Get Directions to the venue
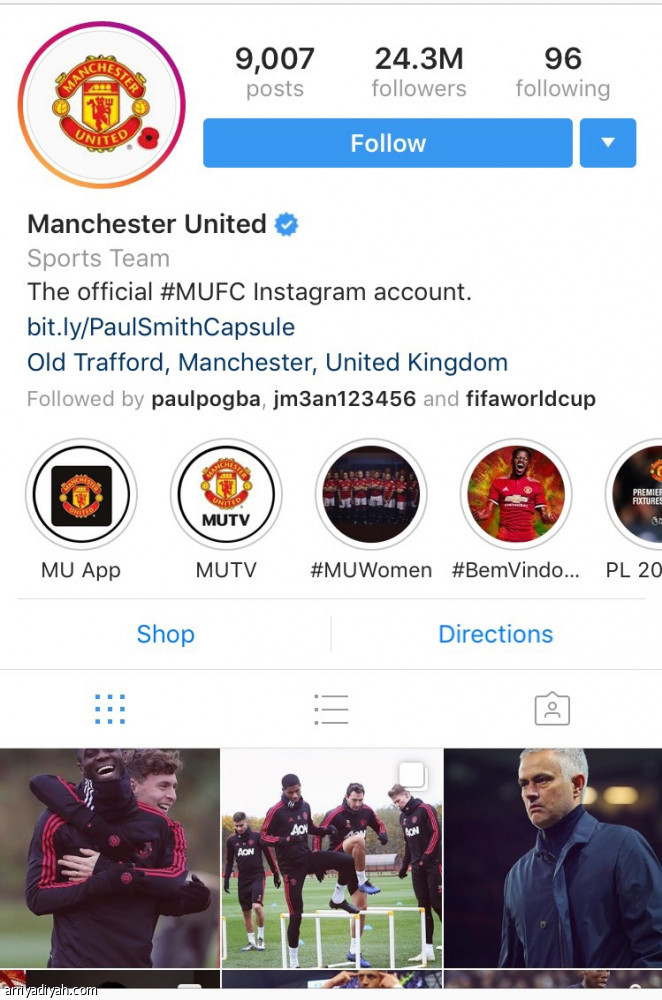Image resolution: width=662 pixels, height=1000 pixels. [x=495, y=634]
